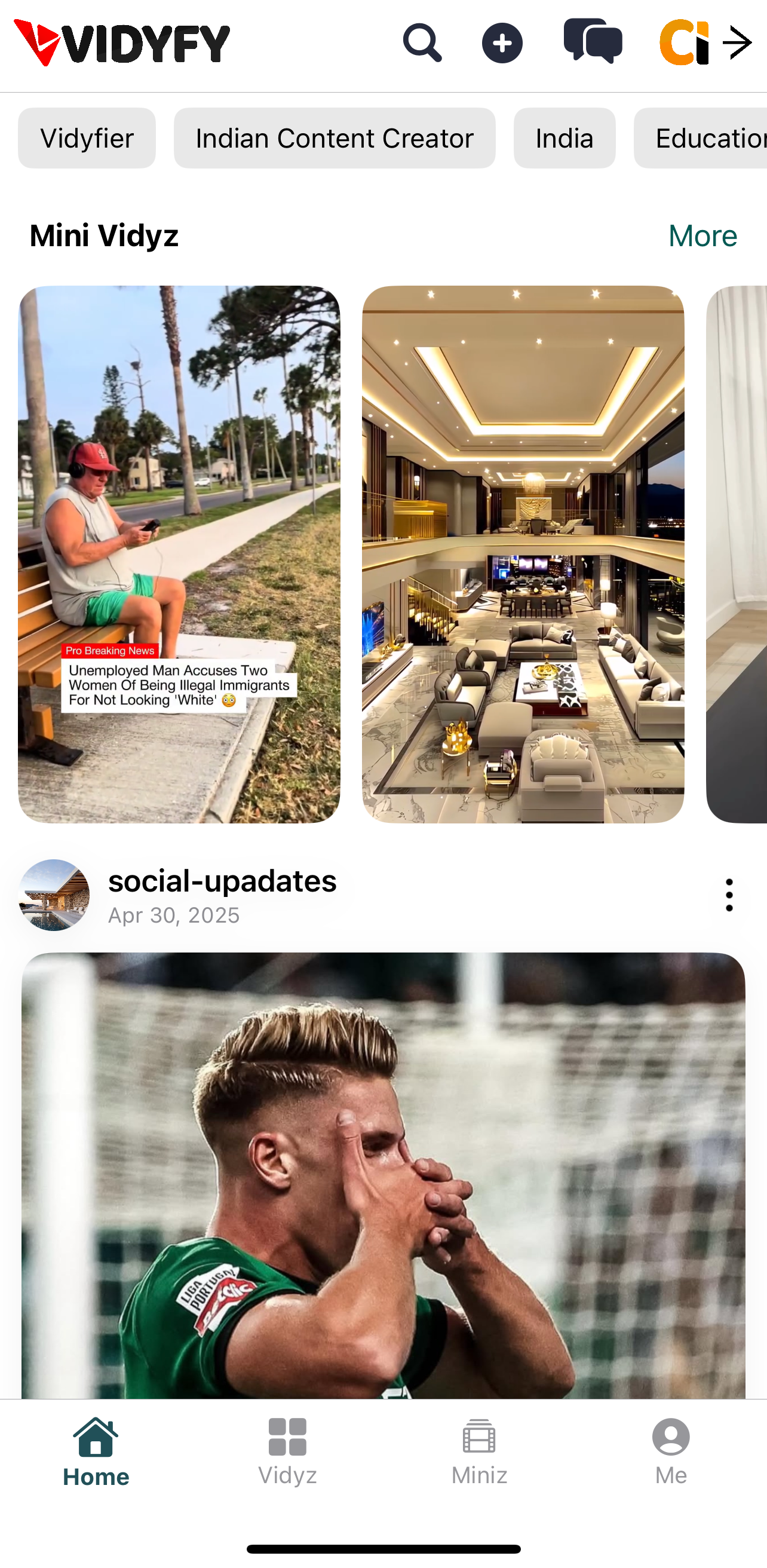Select the Vidyfier chip
767x1568 pixels.
tap(87, 138)
